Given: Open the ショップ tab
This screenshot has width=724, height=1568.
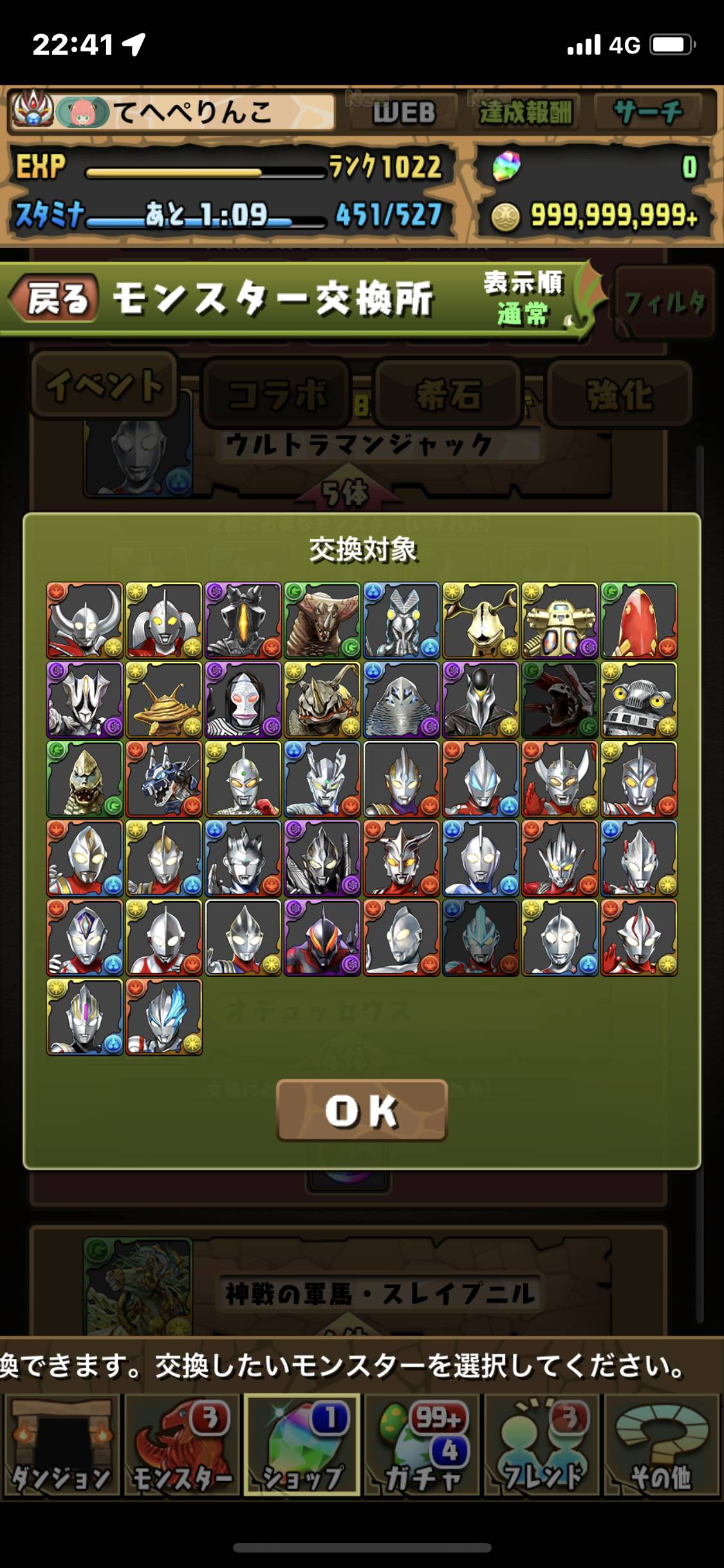Looking at the screenshot, I should (302, 1445).
